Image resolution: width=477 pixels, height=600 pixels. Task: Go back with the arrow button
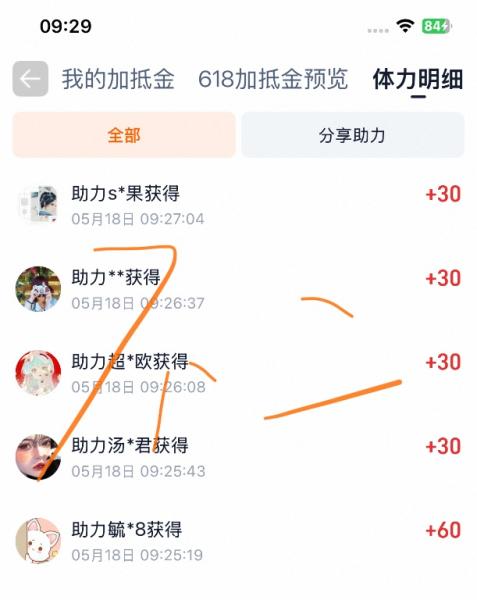[30, 79]
